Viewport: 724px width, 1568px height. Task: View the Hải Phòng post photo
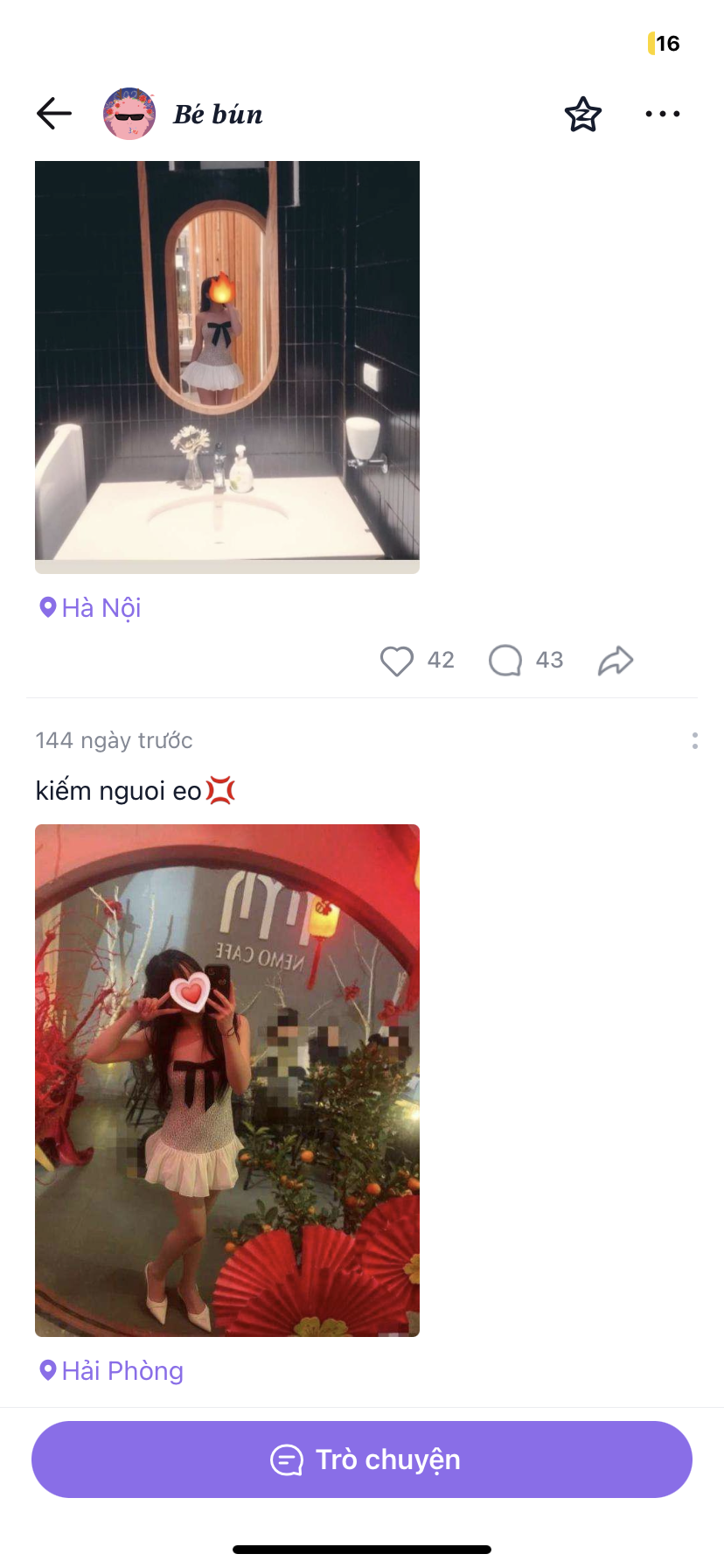tap(227, 1080)
